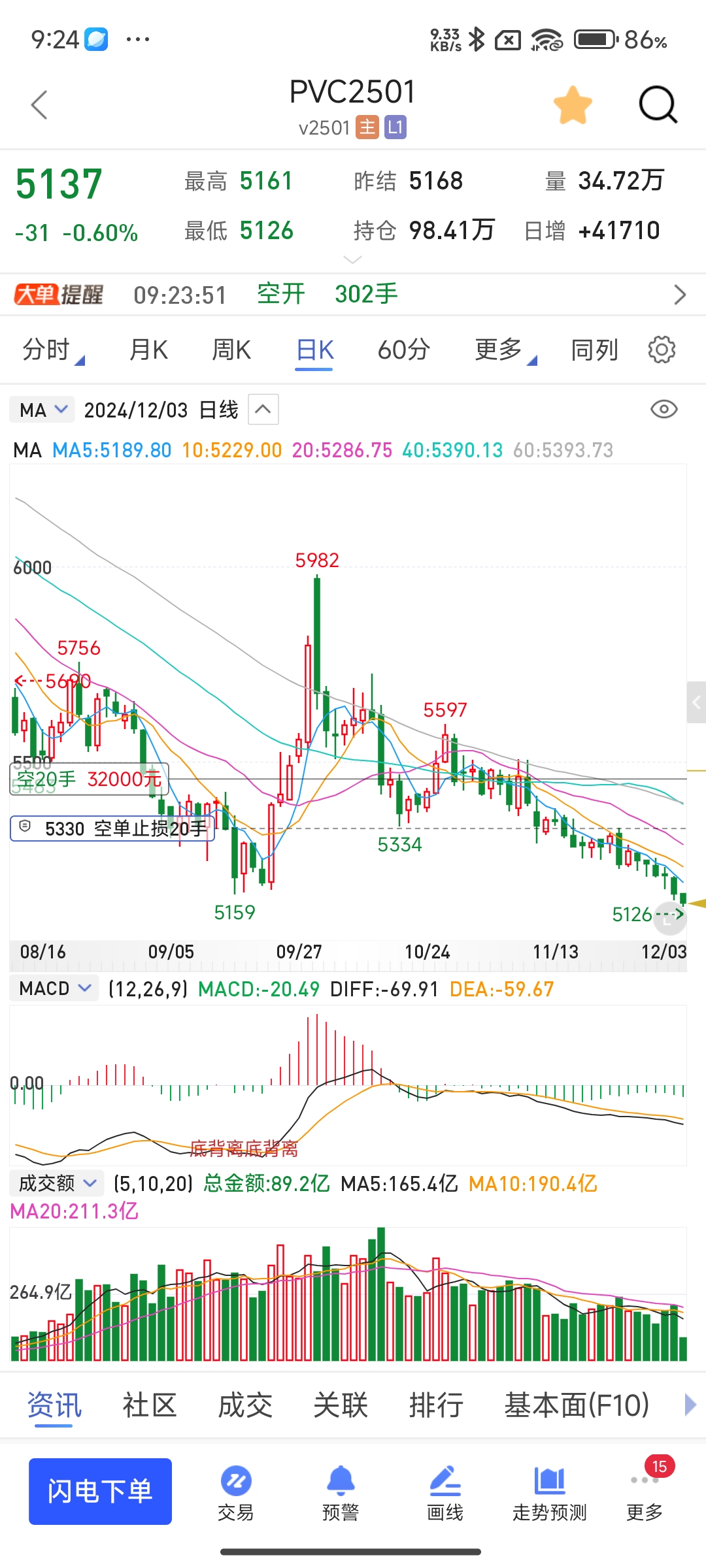706x1568 pixels.
Task: Change the 成交额 indicator dropdown
Action: tap(57, 1183)
